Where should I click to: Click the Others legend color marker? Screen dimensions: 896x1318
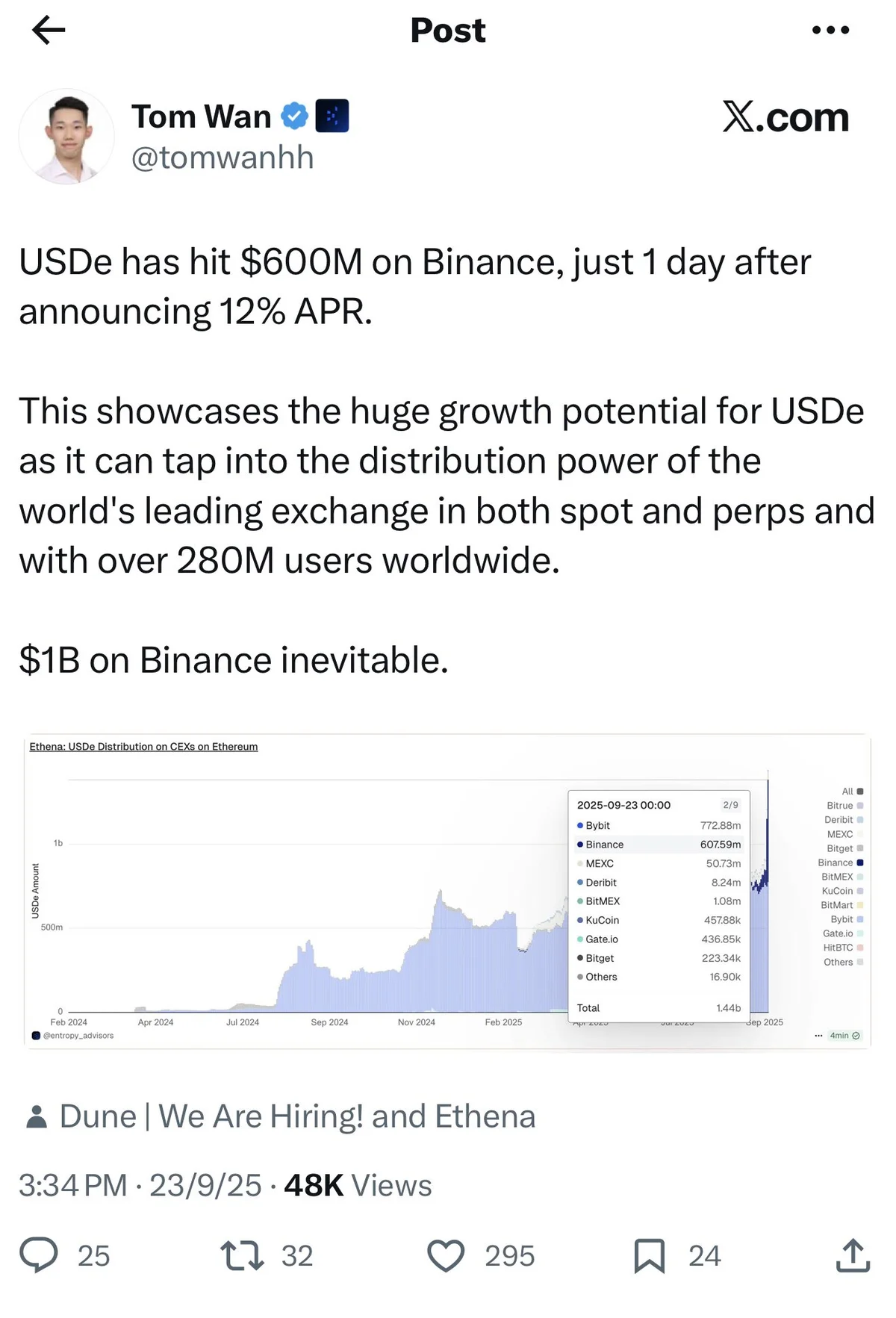(x=859, y=963)
